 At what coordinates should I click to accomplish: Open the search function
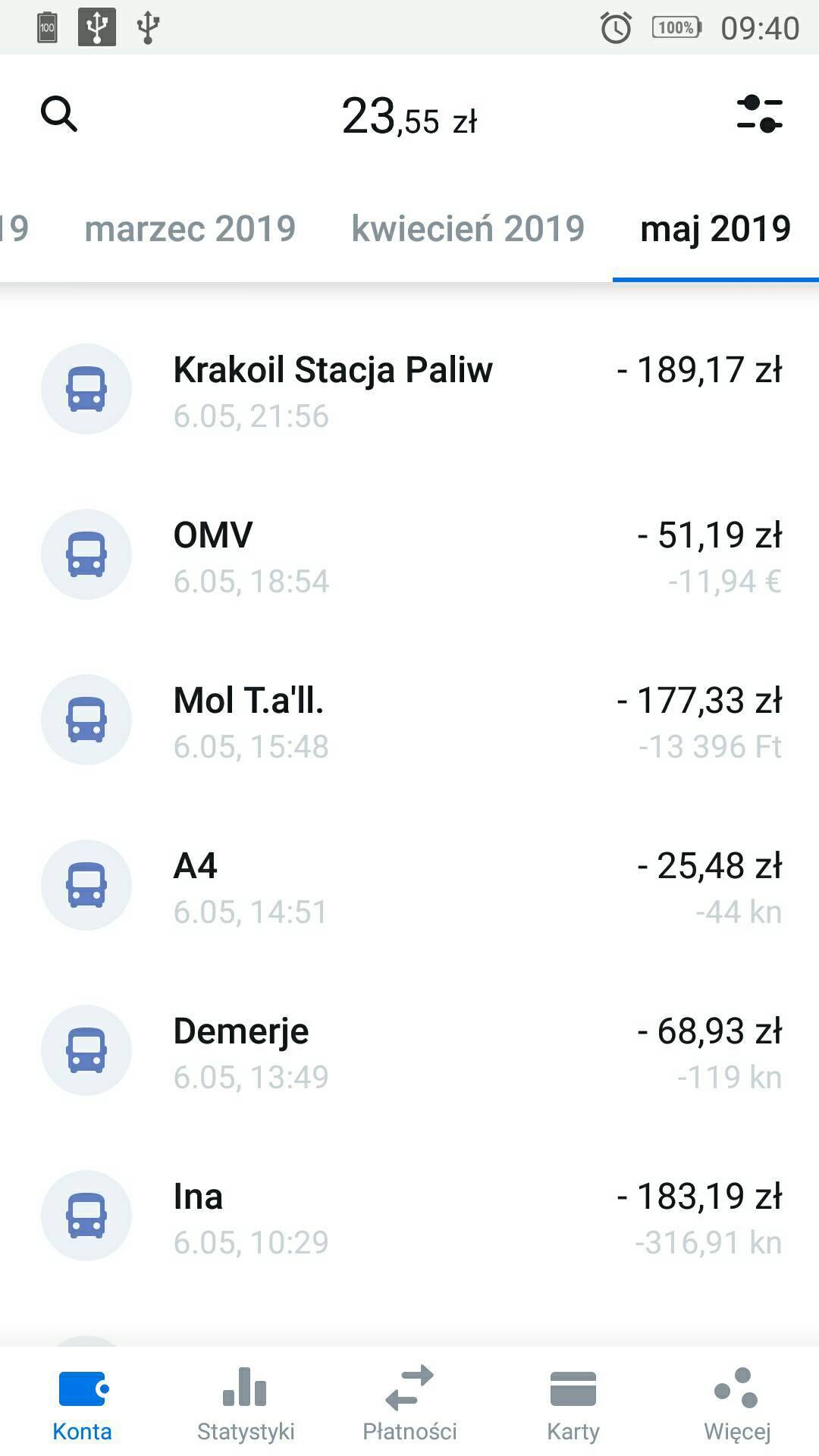(x=60, y=115)
